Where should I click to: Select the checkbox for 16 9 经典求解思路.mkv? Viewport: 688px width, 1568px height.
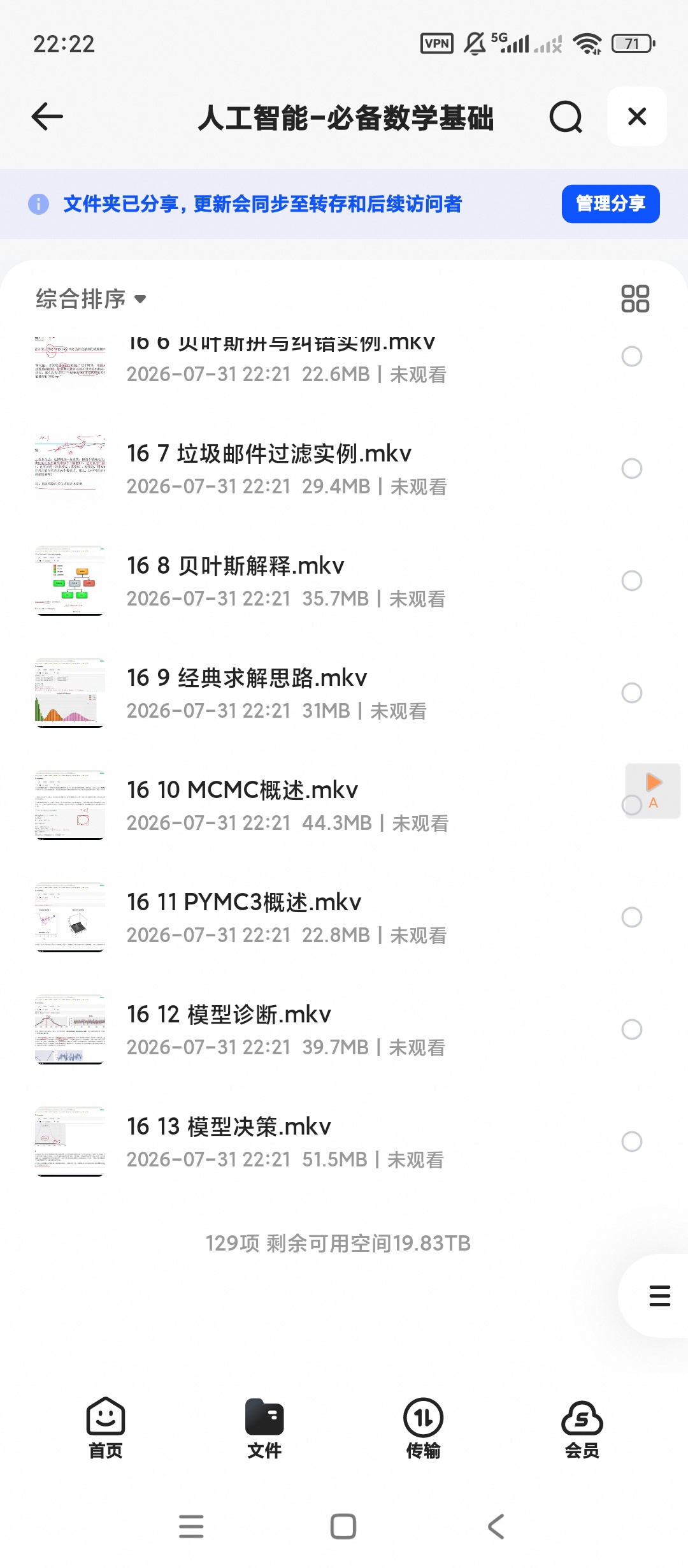[x=631, y=693]
